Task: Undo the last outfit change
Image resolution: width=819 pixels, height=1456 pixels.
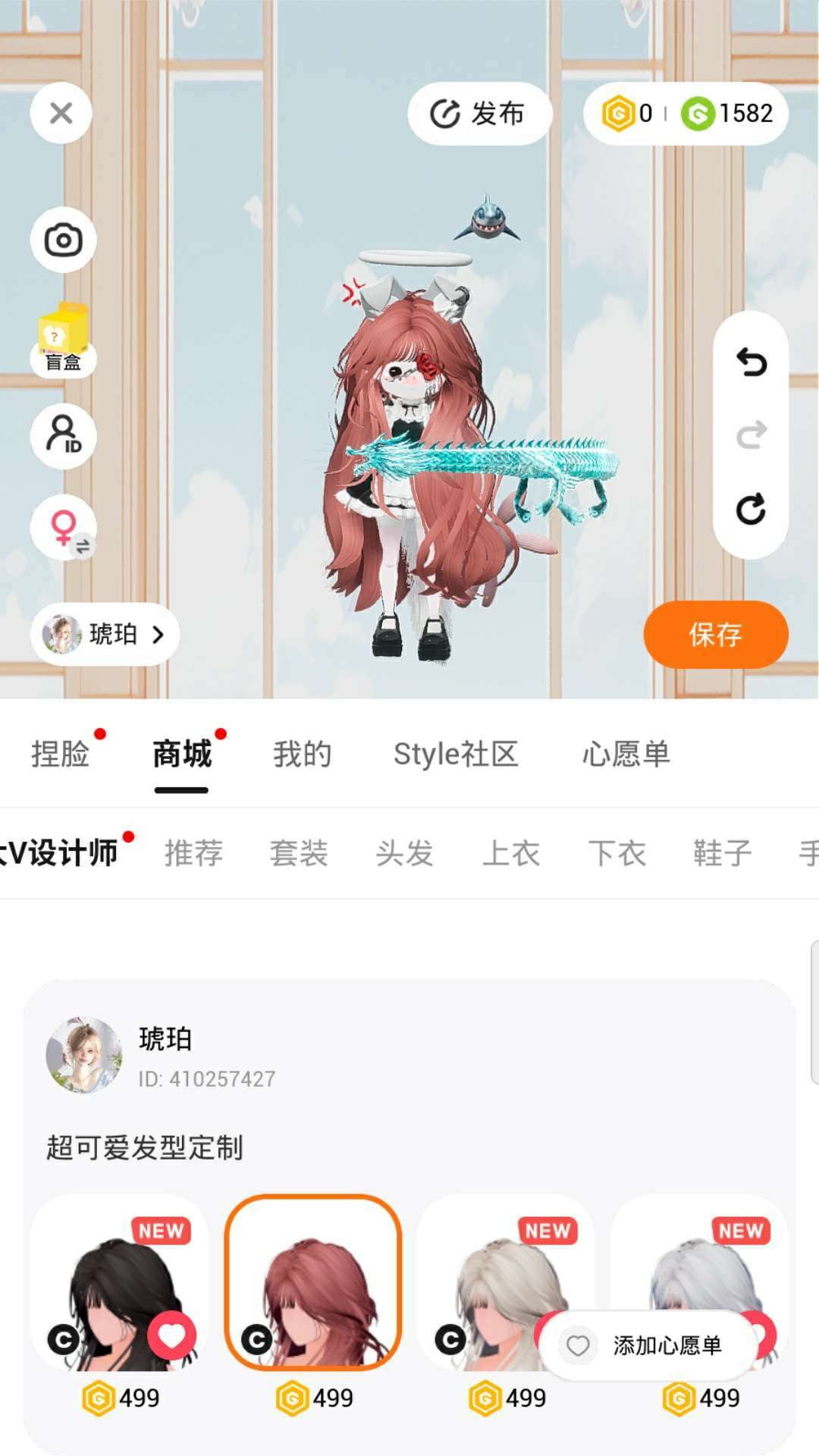Action: [x=751, y=362]
